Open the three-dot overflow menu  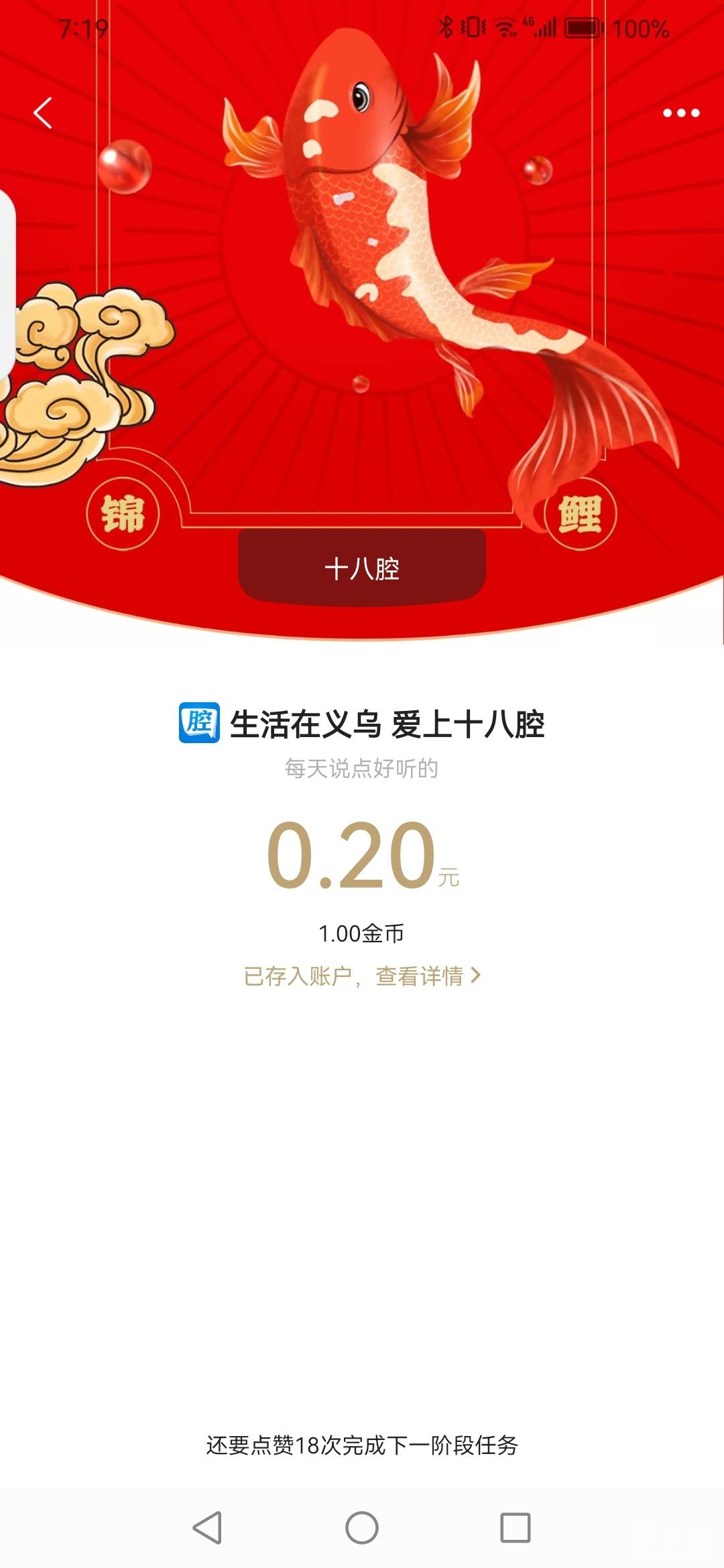pos(681,113)
